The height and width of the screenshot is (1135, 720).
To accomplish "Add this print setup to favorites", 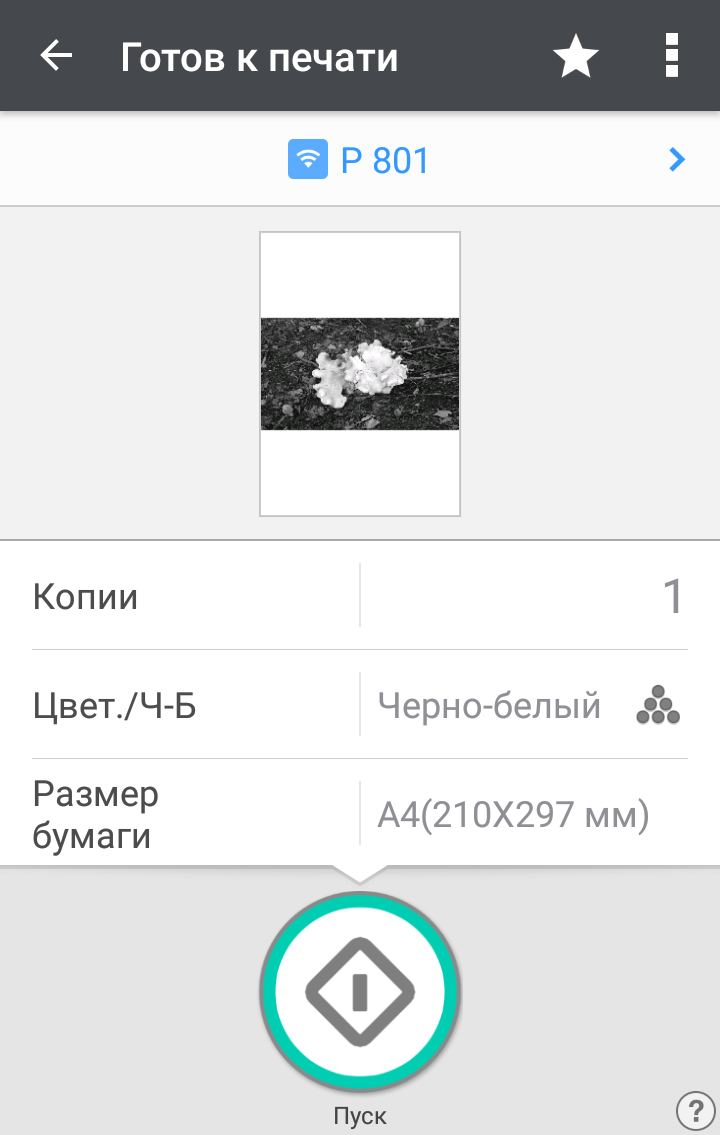I will (576, 57).
